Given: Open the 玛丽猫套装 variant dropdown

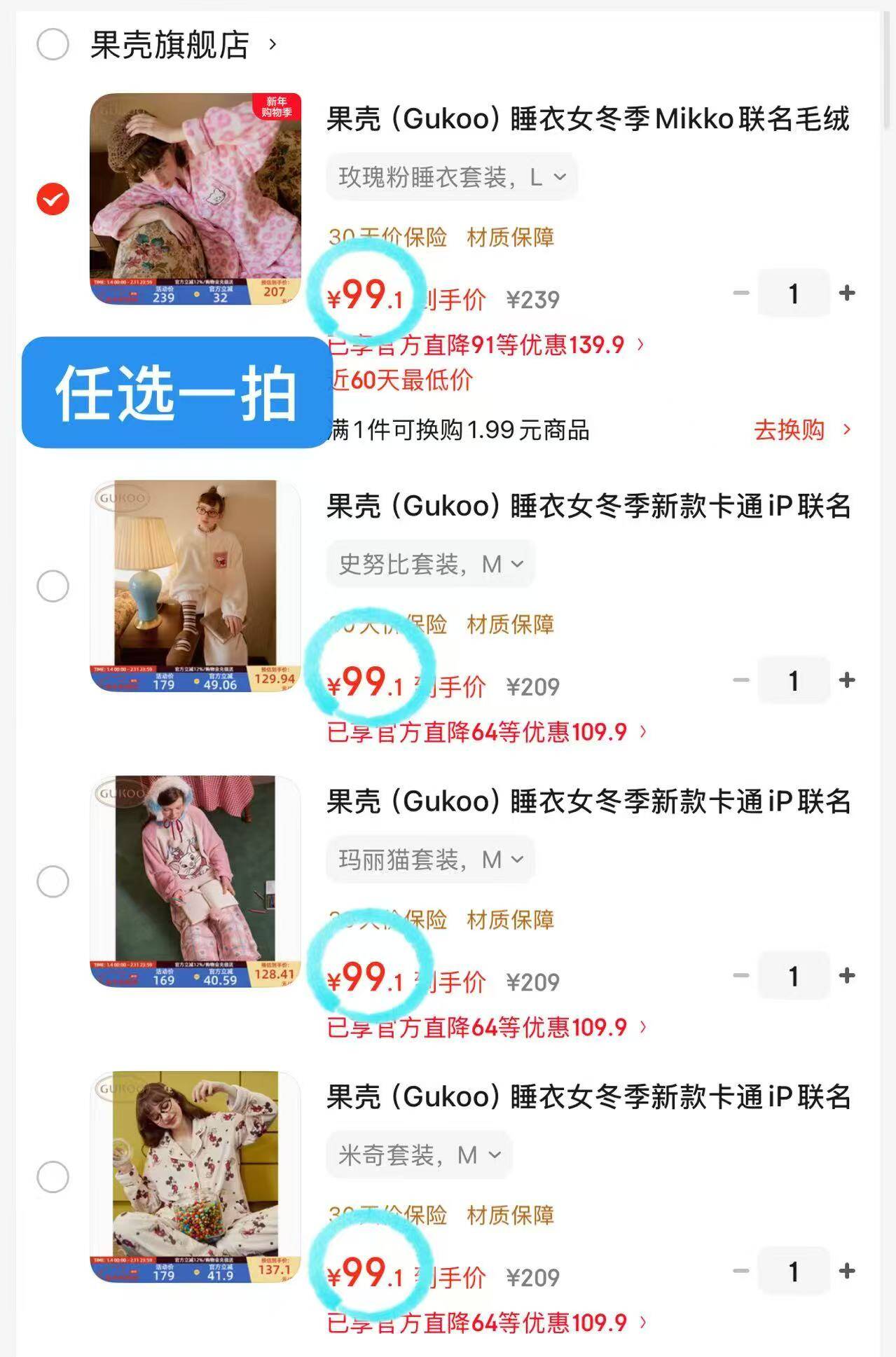Looking at the screenshot, I should [x=429, y=859].
